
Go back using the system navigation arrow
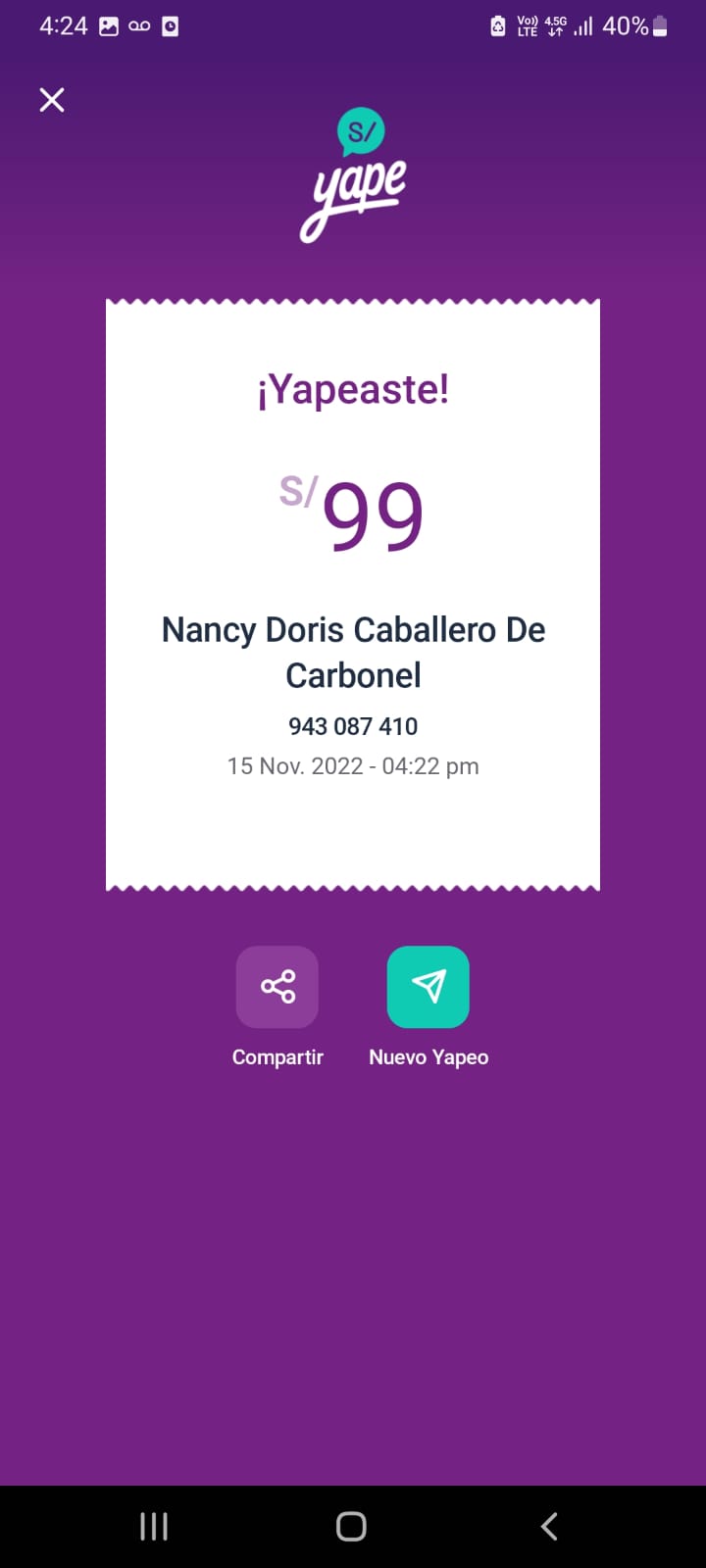tap(549, 1526)
